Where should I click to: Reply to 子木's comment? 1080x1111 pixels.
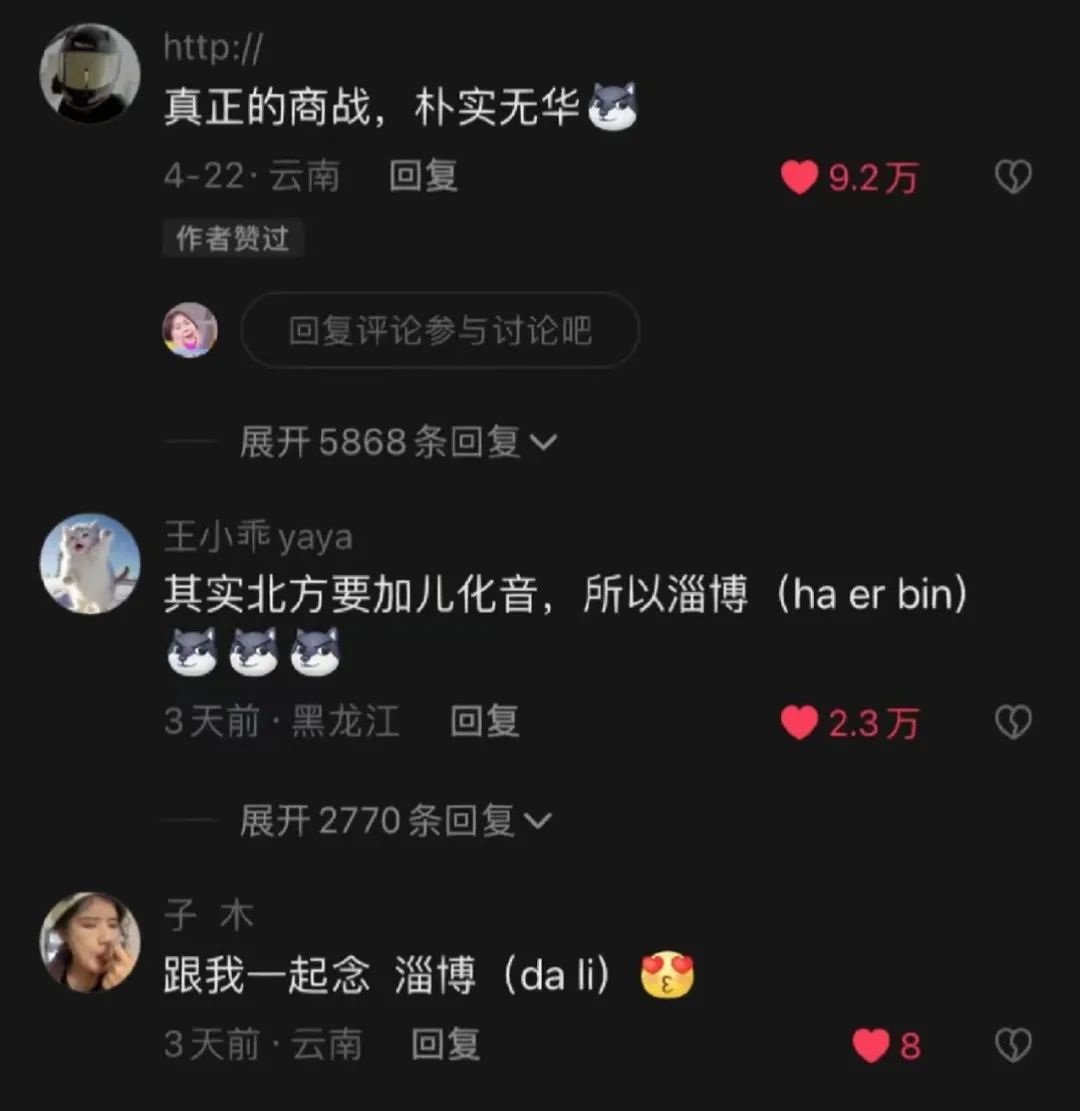click(446, 1045)
